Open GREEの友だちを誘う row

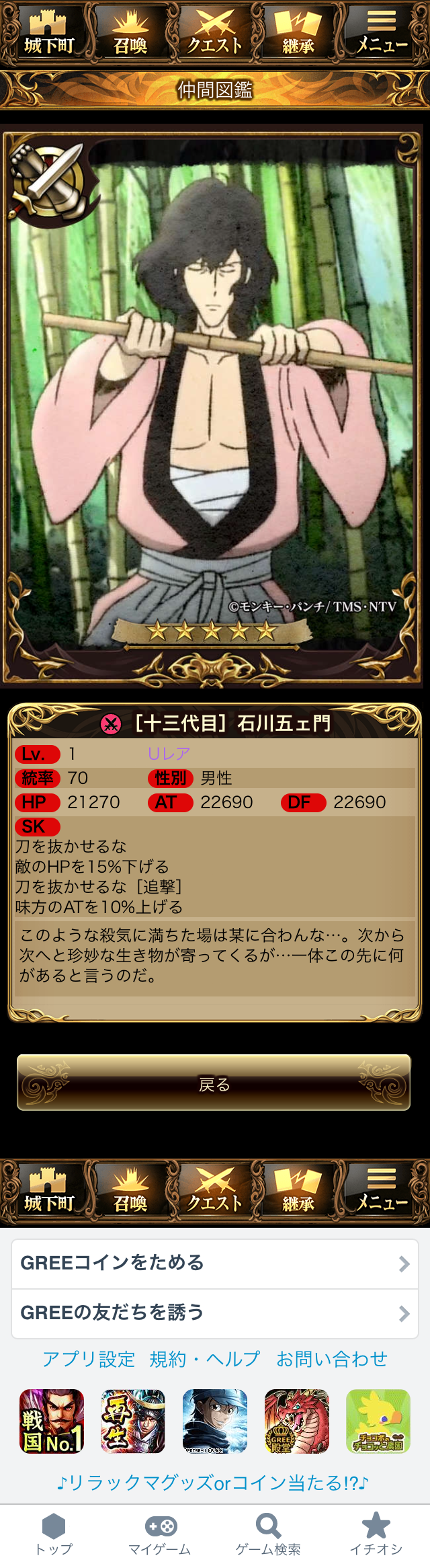point(215,1312)
